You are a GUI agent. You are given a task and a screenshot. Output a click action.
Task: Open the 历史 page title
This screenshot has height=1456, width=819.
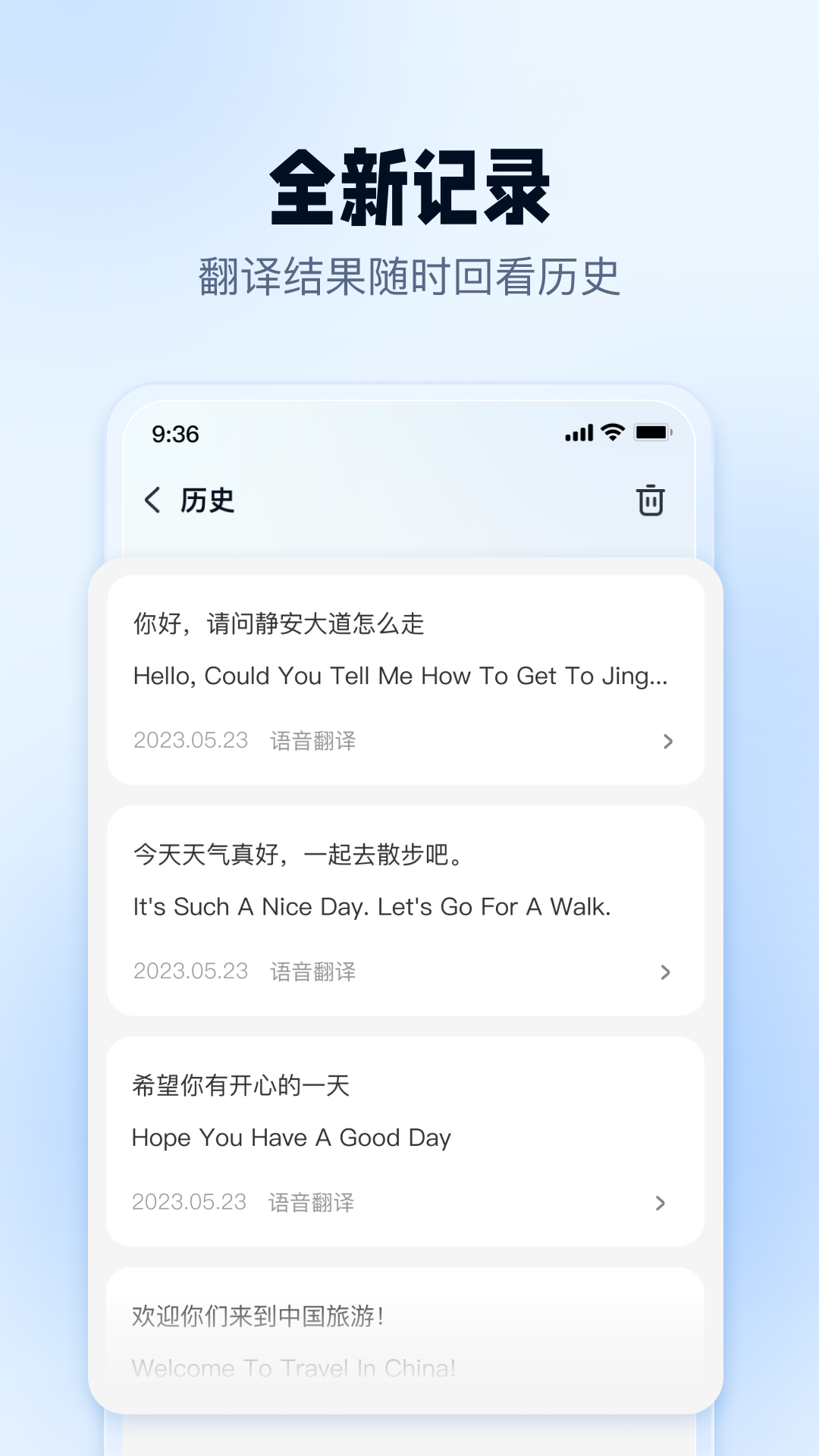[206, 500]
